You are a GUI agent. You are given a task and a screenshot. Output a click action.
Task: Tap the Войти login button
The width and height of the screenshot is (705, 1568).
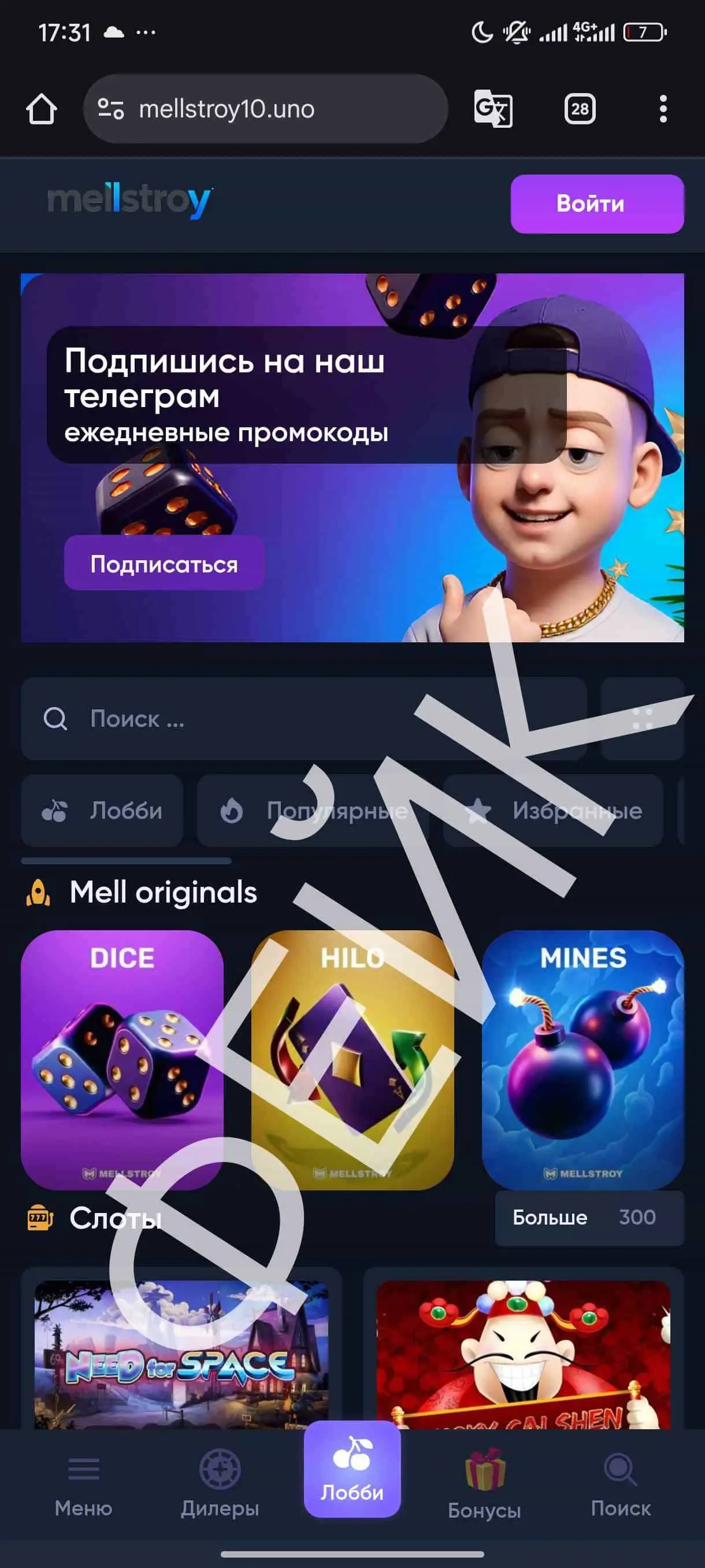click(597, 204)
